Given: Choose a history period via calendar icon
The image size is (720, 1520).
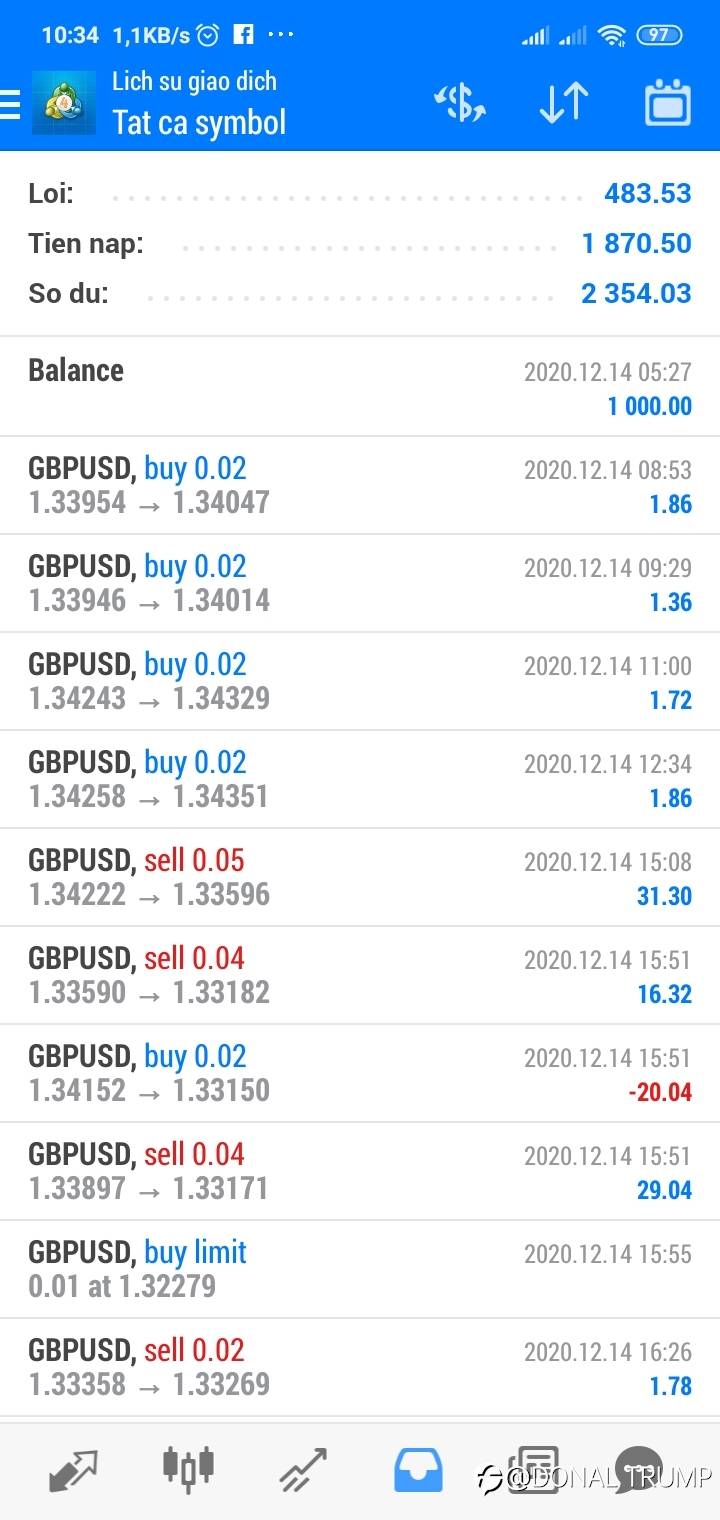Looking at the screenshot, I should click(x=668, y=103).
